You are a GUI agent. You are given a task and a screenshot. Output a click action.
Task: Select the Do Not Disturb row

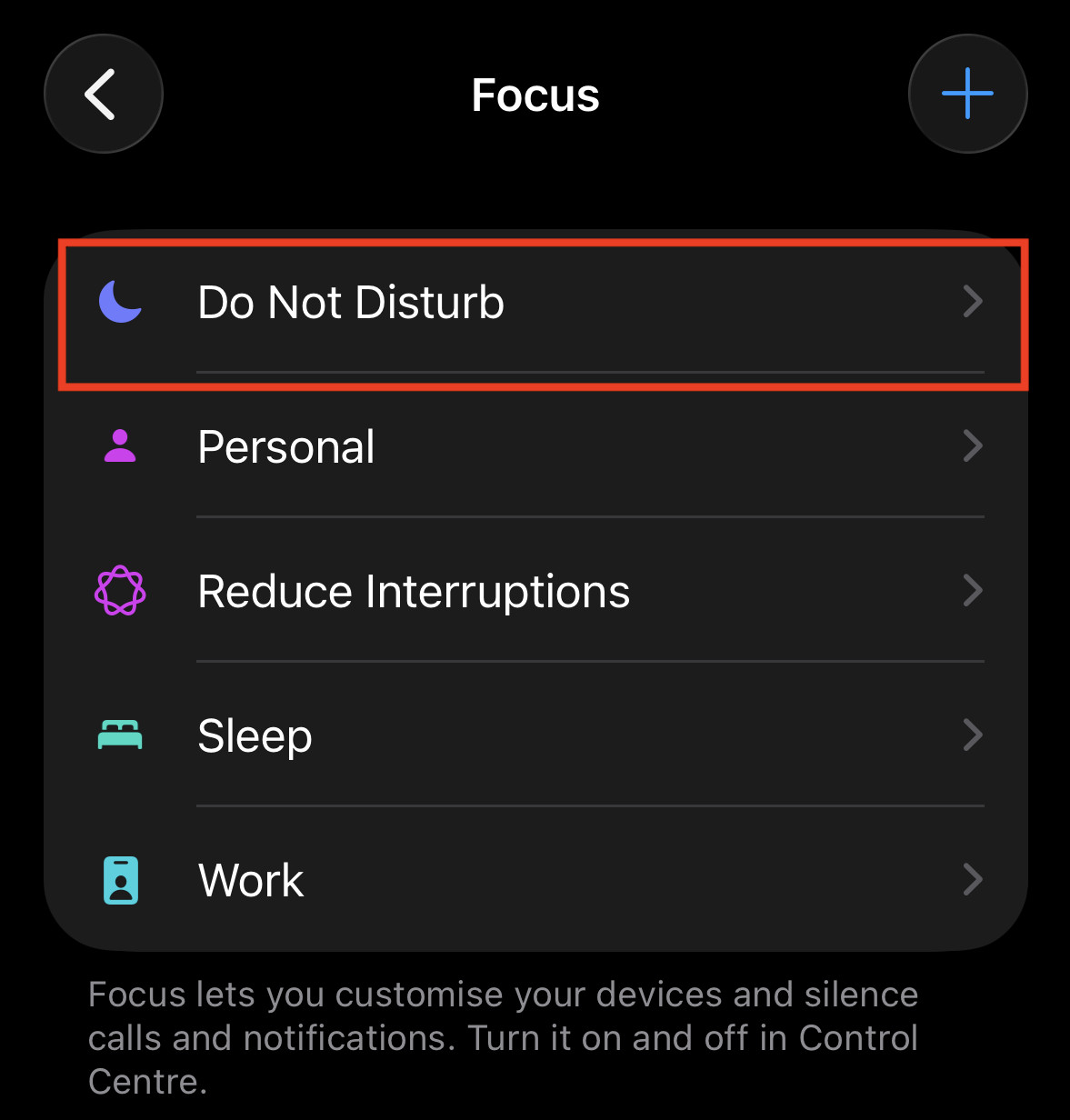(535, 302)
